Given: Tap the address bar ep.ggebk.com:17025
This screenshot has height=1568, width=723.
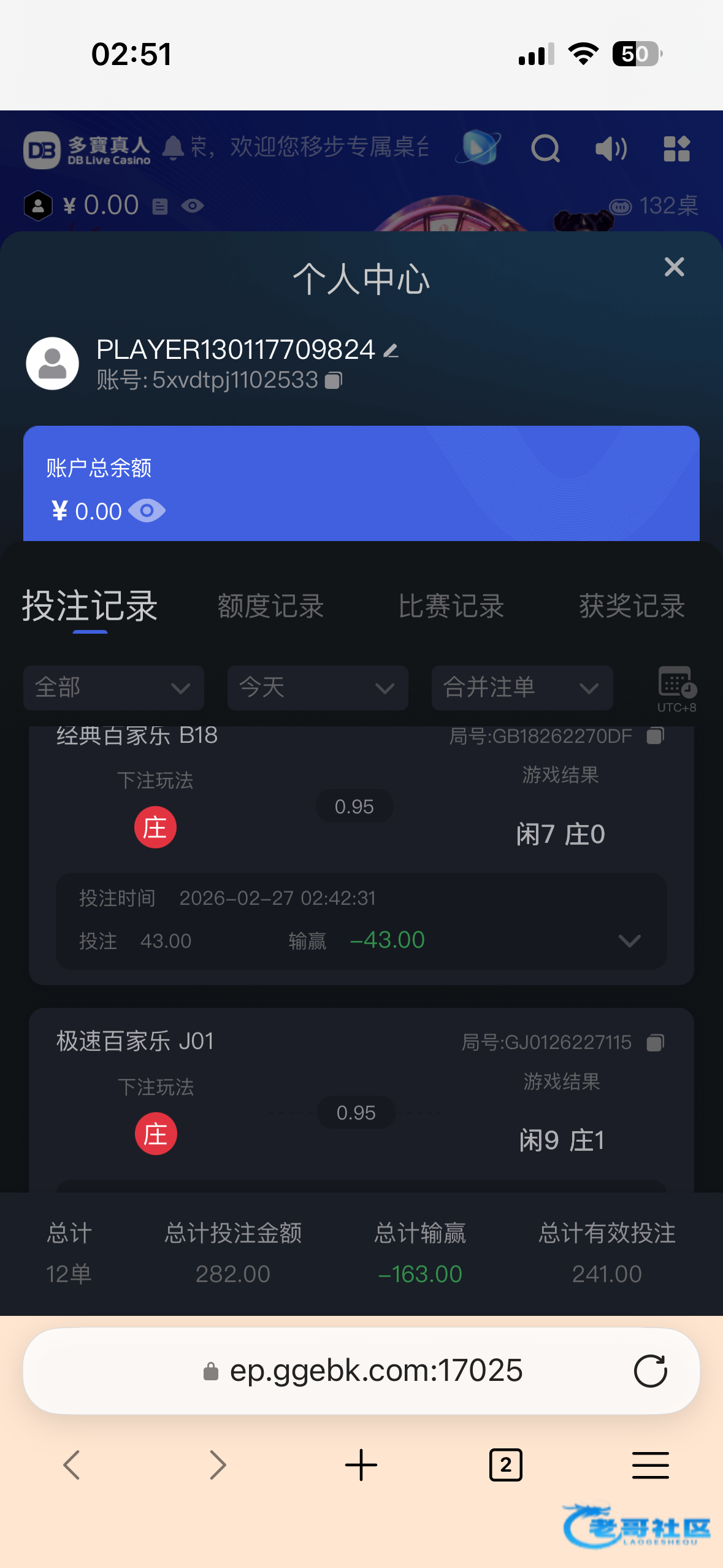Looking at the screenshot, I should pyautogui.click(x=375, y=1371).
